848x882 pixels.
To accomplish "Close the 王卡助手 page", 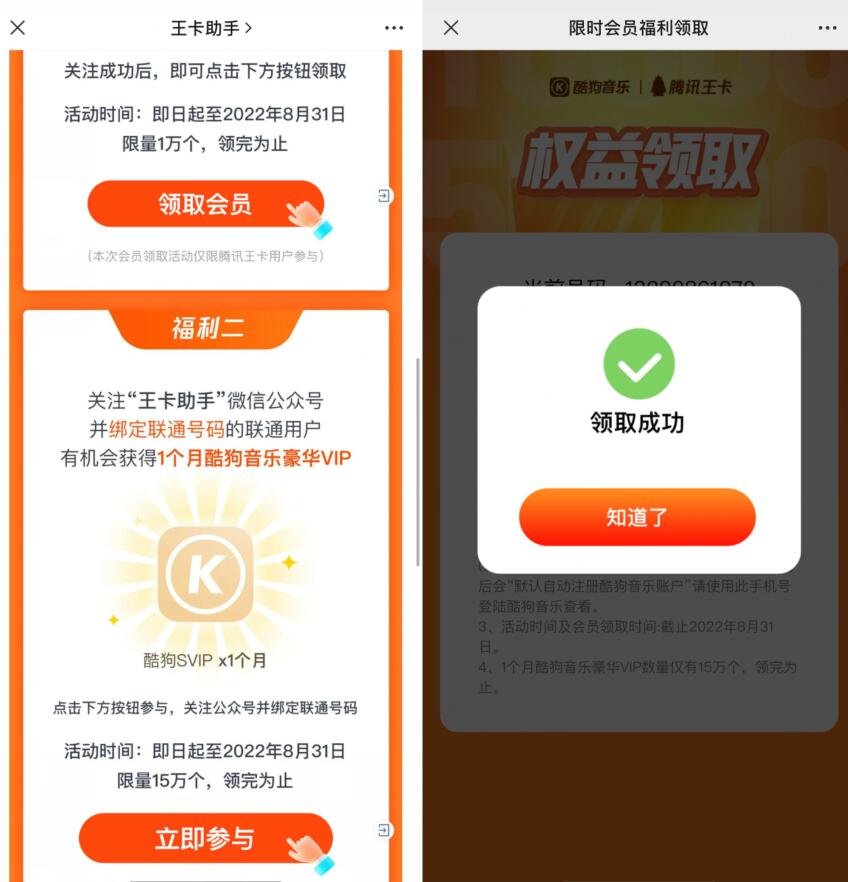I will [18, 28].
